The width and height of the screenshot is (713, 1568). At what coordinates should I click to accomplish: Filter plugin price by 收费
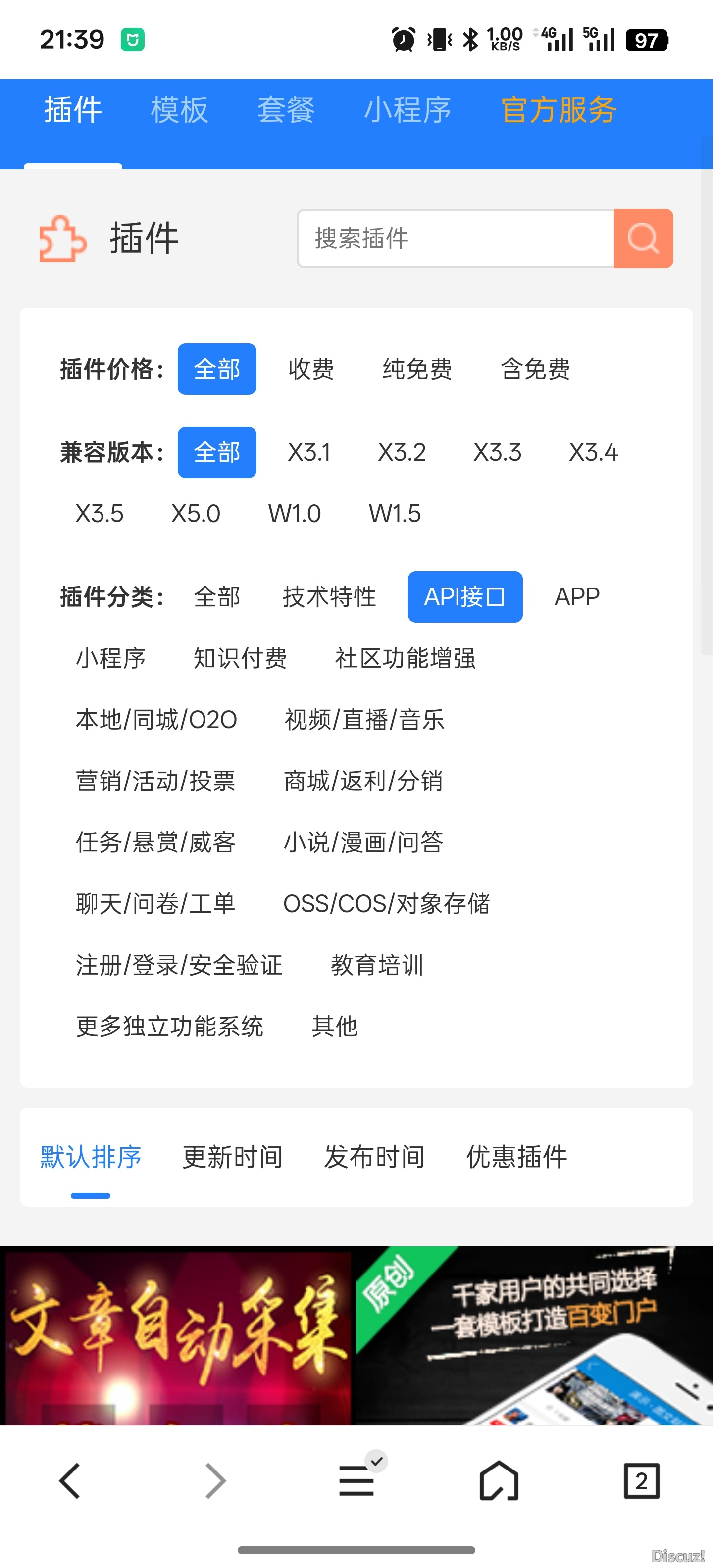click(x=311, y=369)
